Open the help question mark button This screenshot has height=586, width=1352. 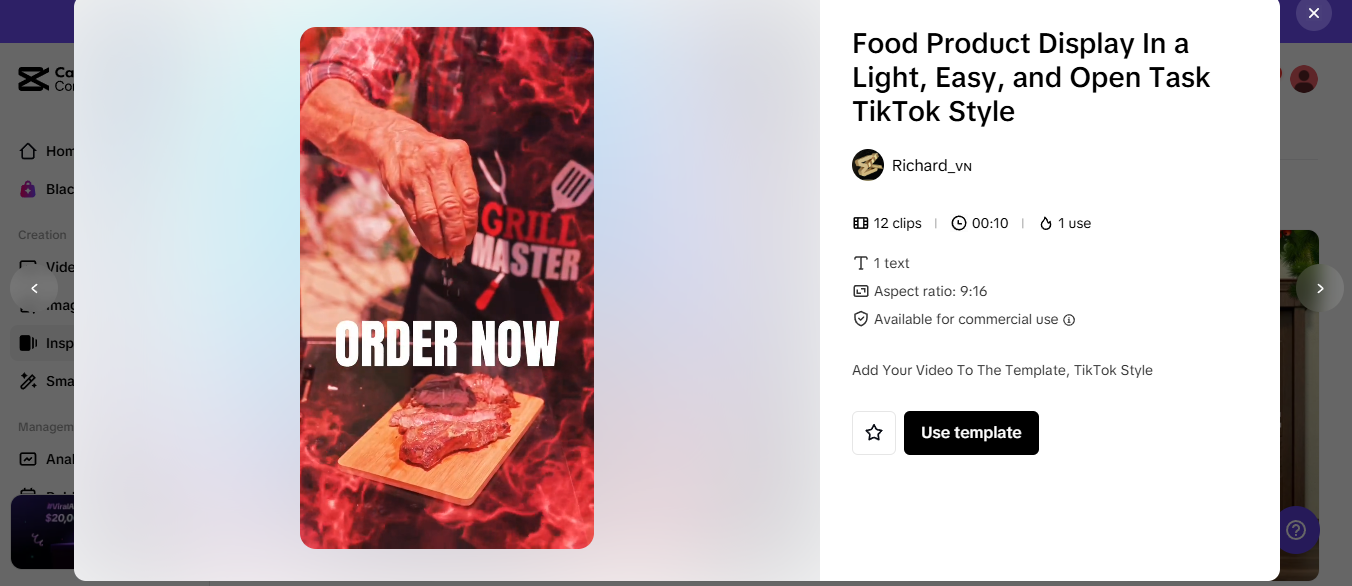tap(1296, 530)
